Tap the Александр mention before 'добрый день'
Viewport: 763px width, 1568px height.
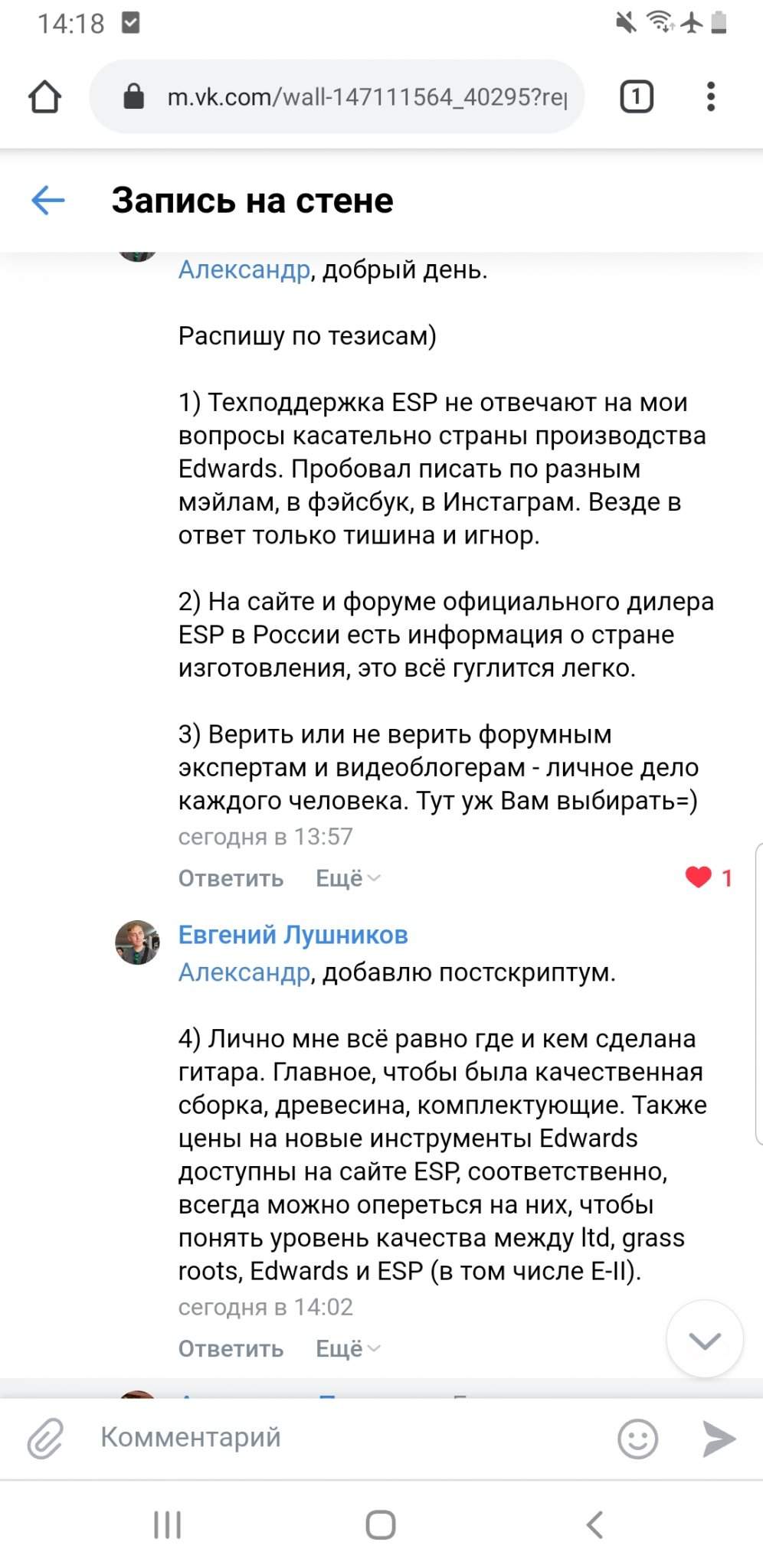pos(244,269)
